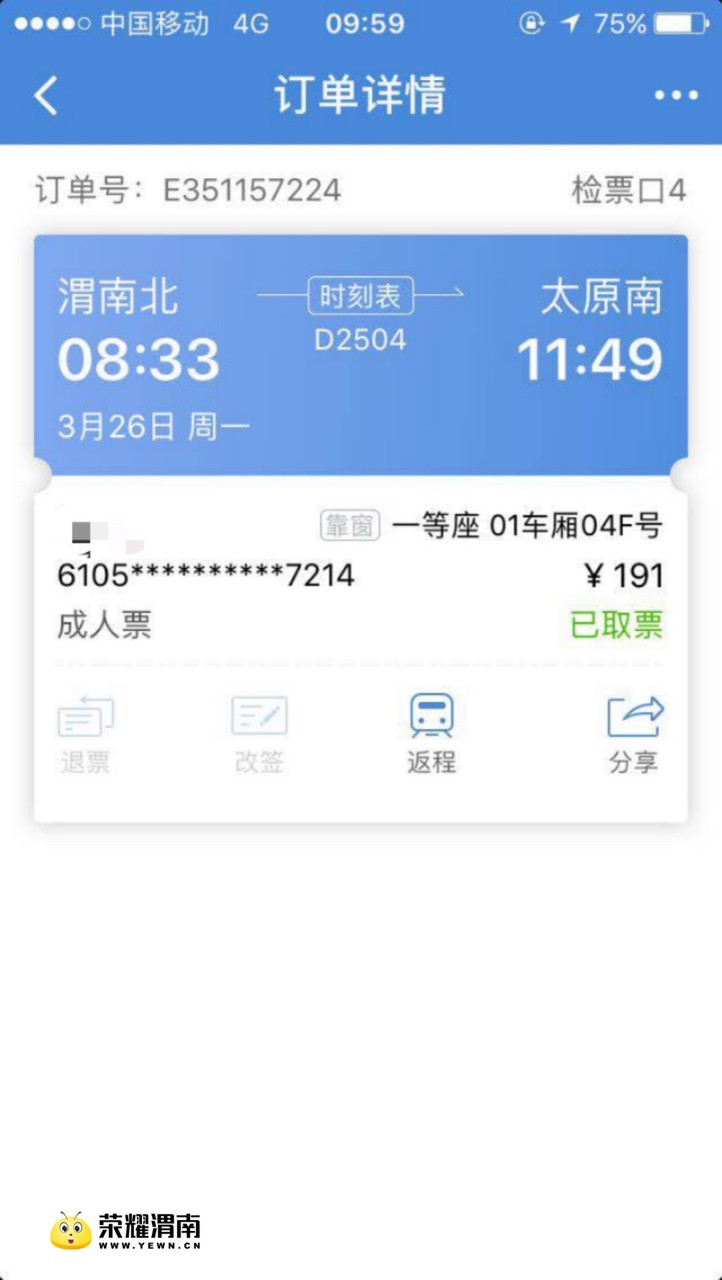Tap 改签 to change the ticket

point(259,734)
